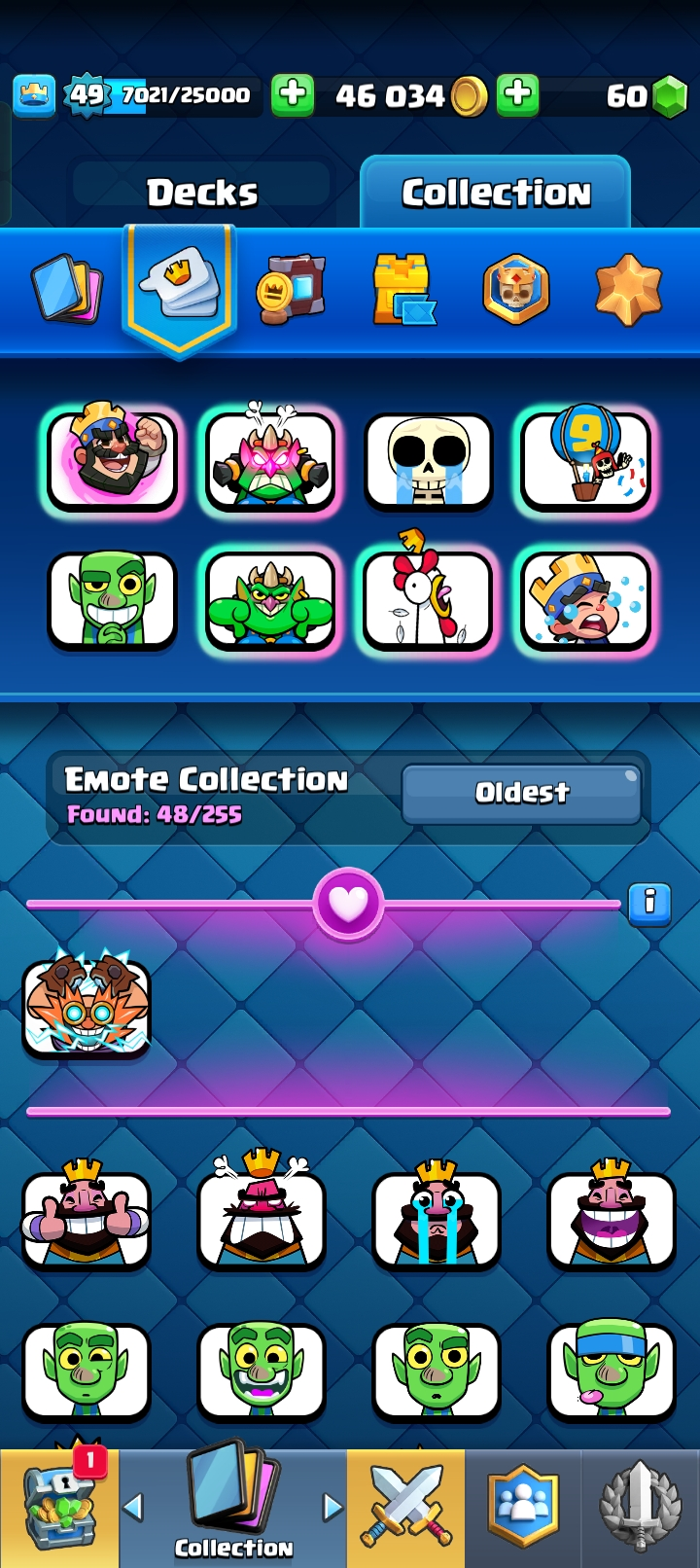The image size is (700, 1568).
Task: Pick the laughing Goblin emote
Action: (x=262, y=1370)
